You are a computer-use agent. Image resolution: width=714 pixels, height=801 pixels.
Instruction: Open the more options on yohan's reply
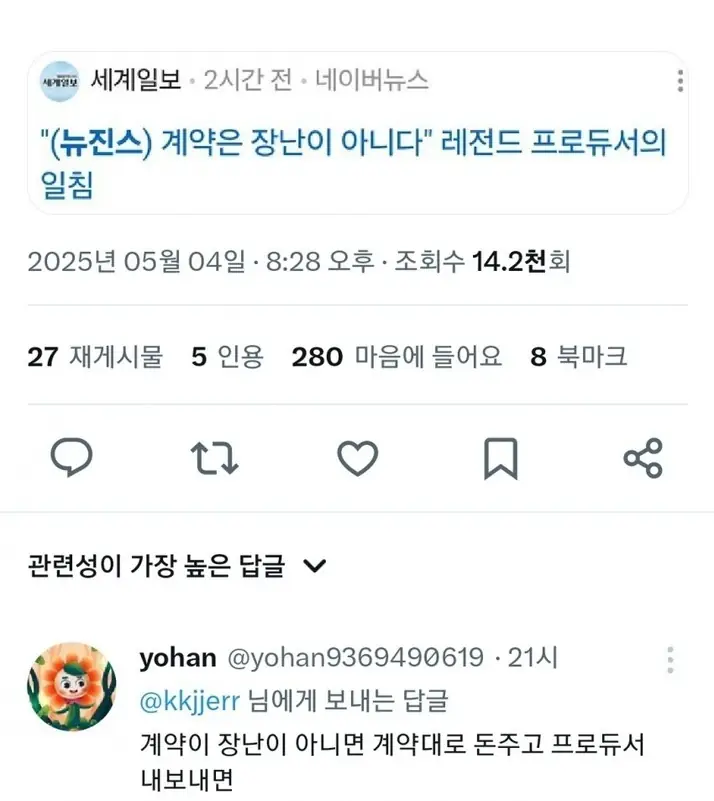pos(670,660)
